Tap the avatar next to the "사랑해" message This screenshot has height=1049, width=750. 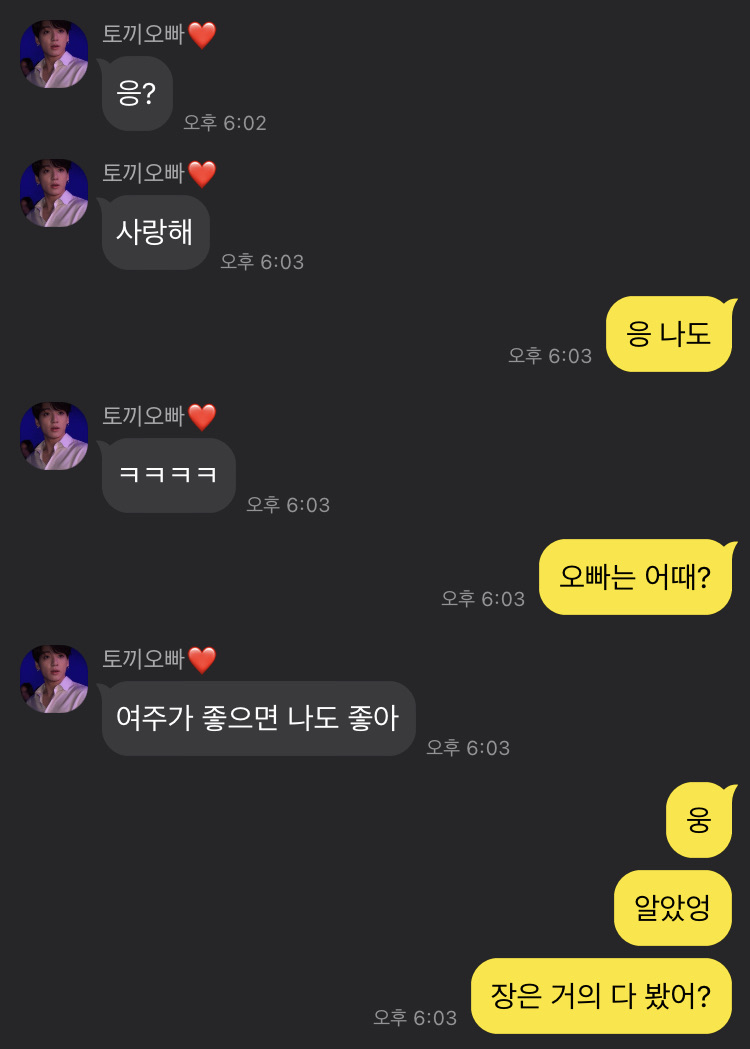[54, 193]
